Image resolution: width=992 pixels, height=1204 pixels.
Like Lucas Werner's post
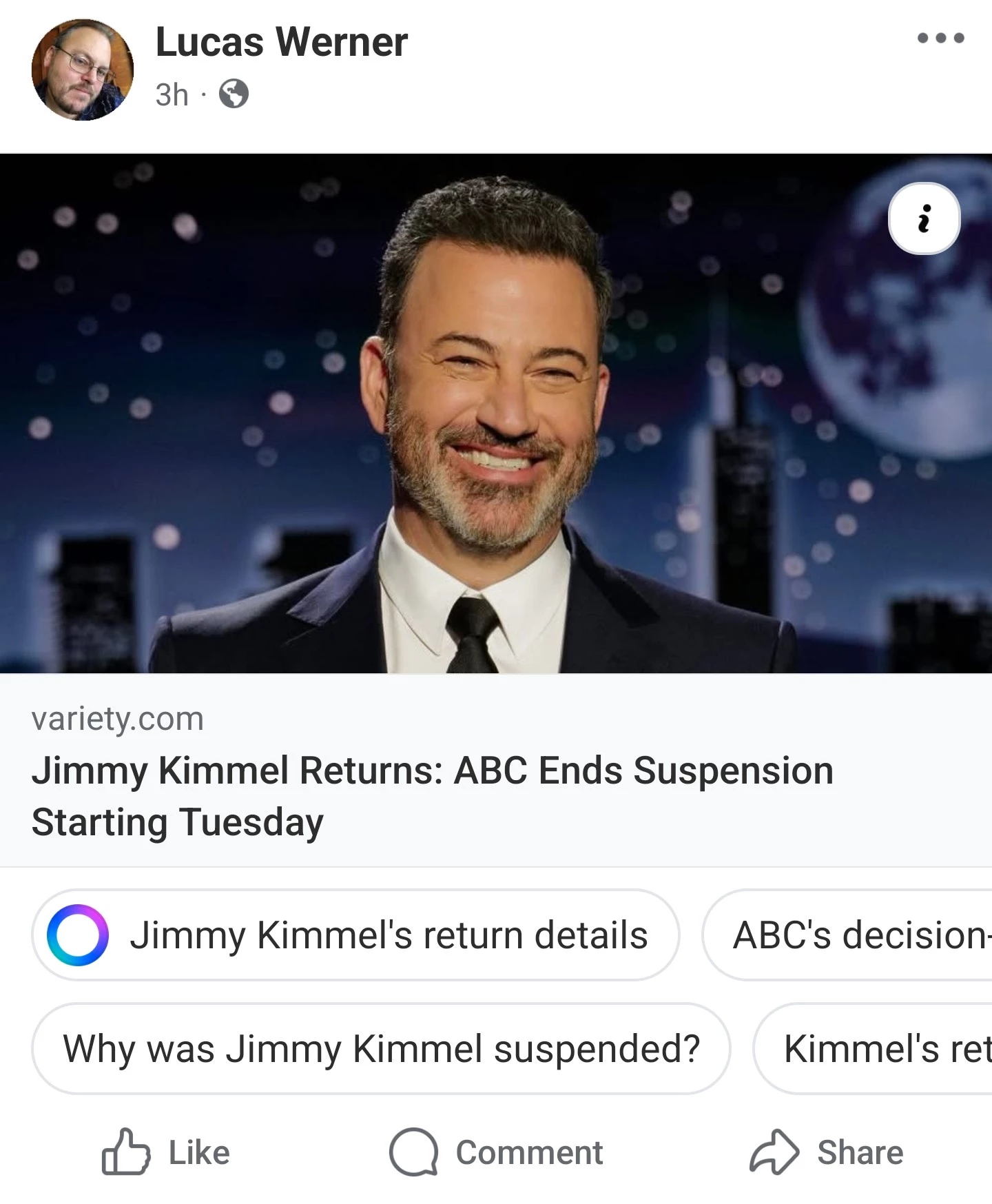point(166,1152)
